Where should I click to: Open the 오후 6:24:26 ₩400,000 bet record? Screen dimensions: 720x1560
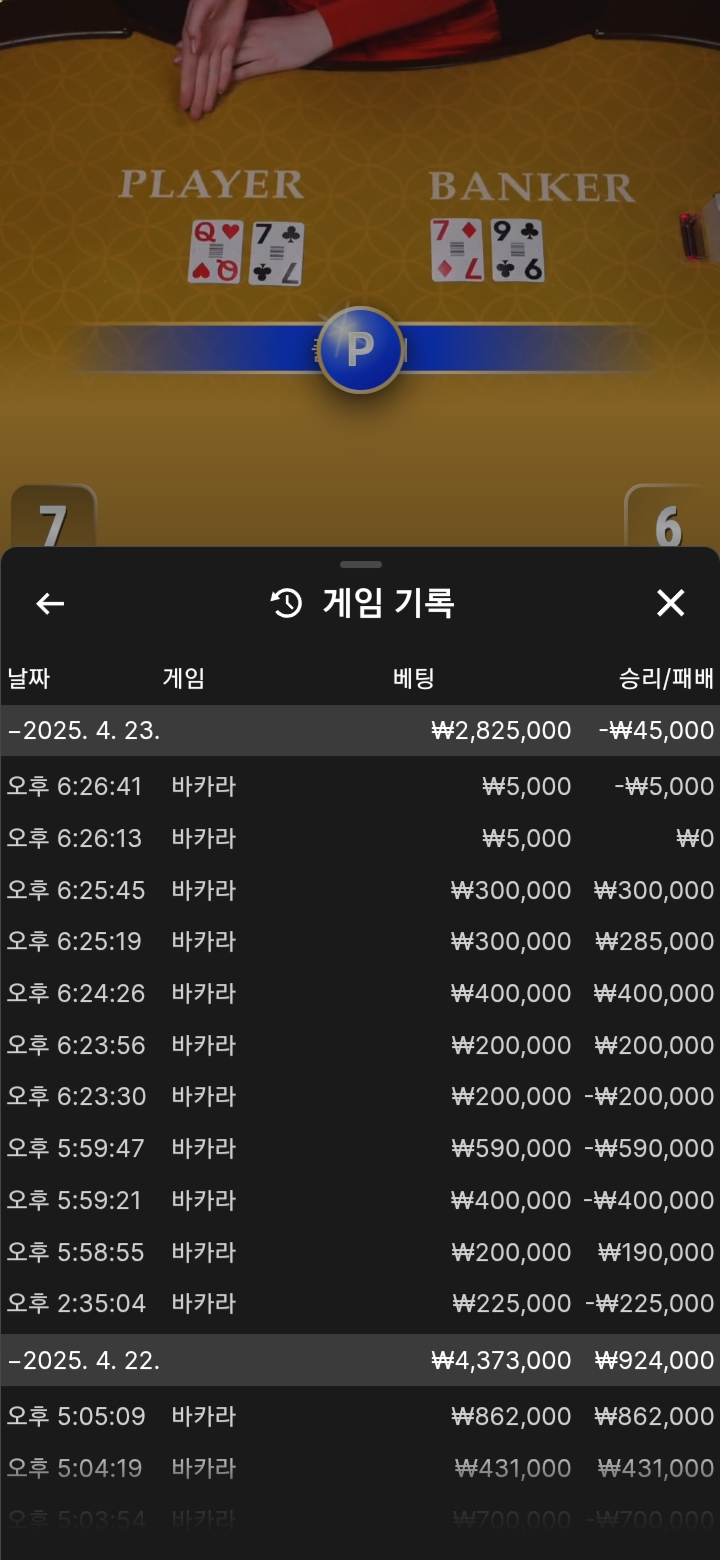pos(360,994)
